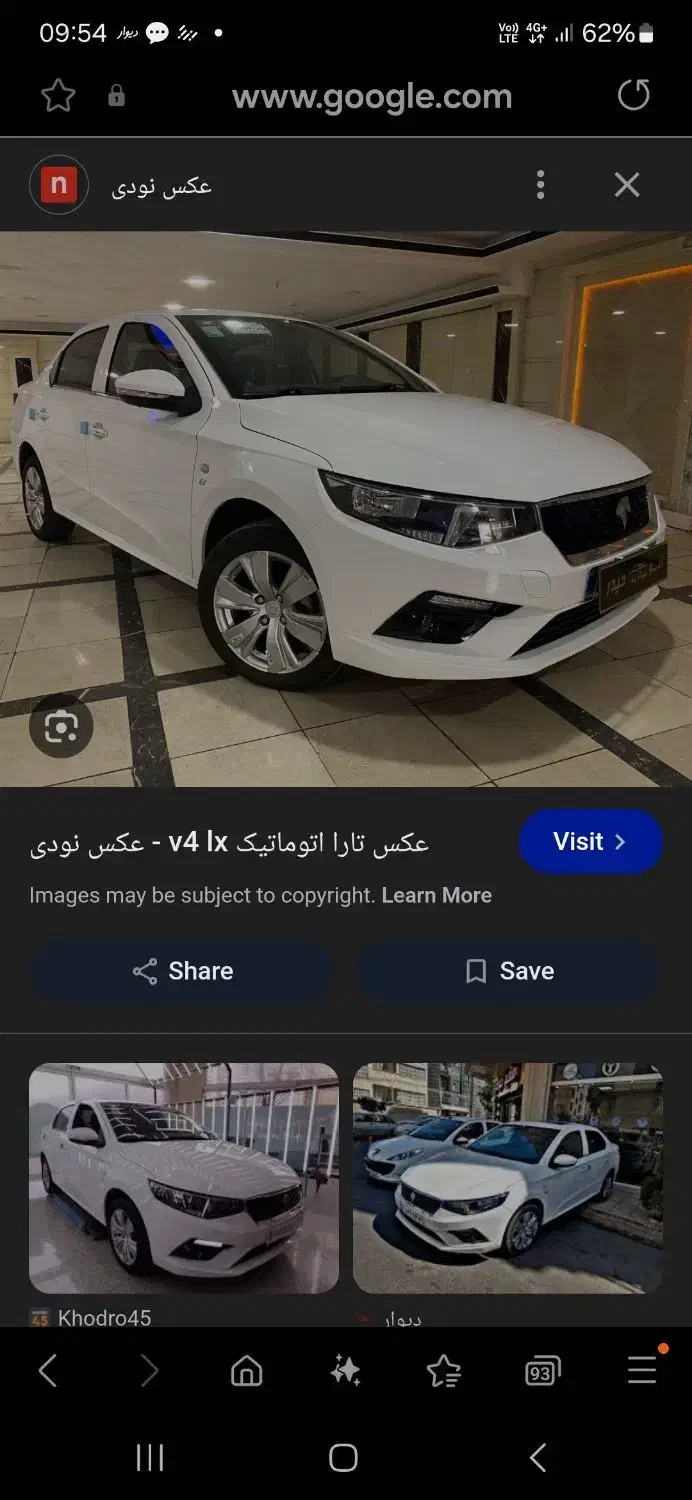
Task: Go back to previous browser page
Action: (x=47, y=1371)
